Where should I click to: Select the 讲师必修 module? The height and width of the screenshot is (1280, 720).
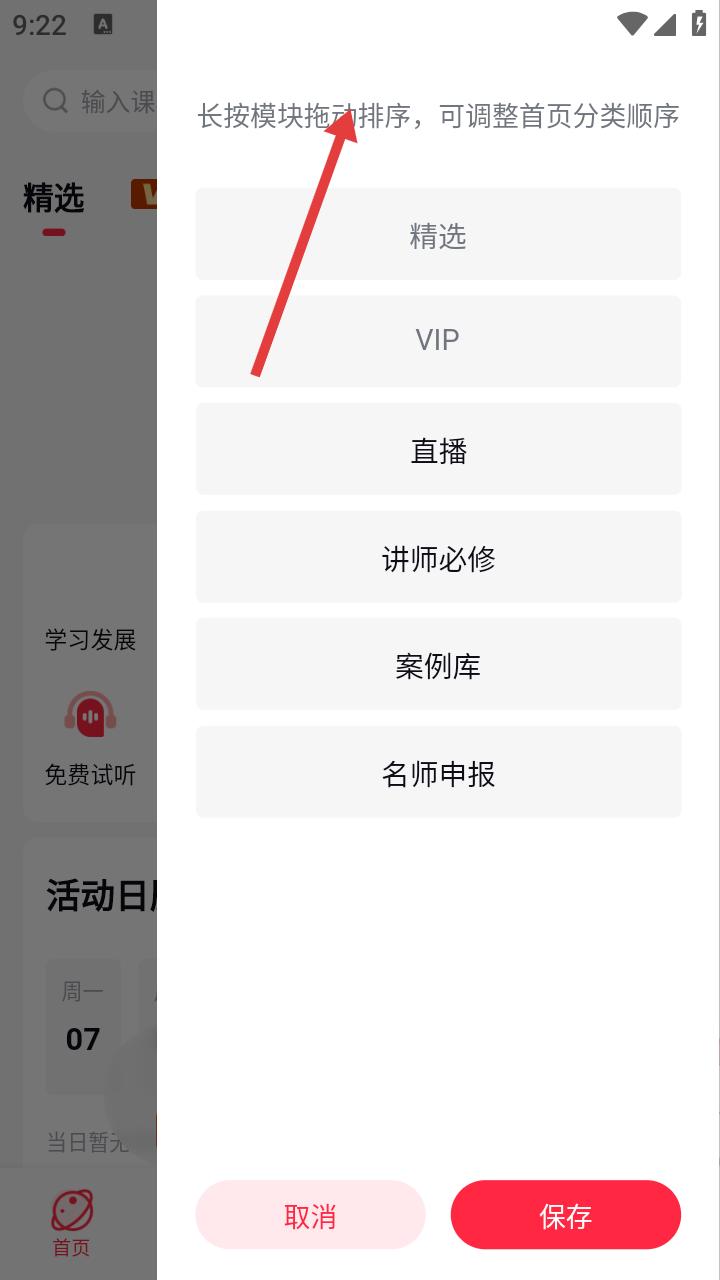[x=438, y=557]
